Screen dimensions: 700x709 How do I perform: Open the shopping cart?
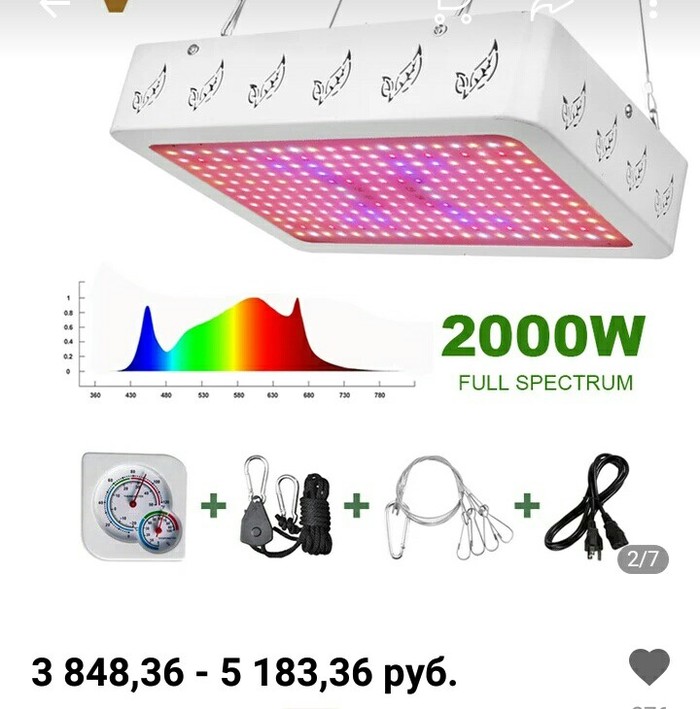455,8
